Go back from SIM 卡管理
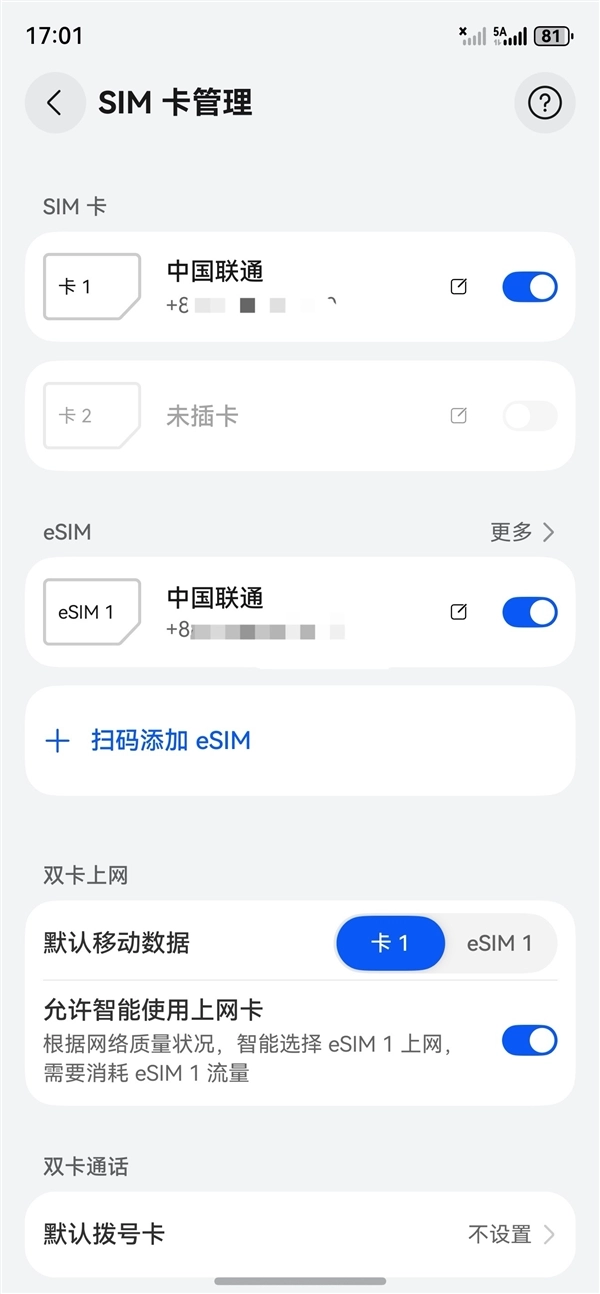Viewport: 600px width, 1294px height. tap(54, 103)
